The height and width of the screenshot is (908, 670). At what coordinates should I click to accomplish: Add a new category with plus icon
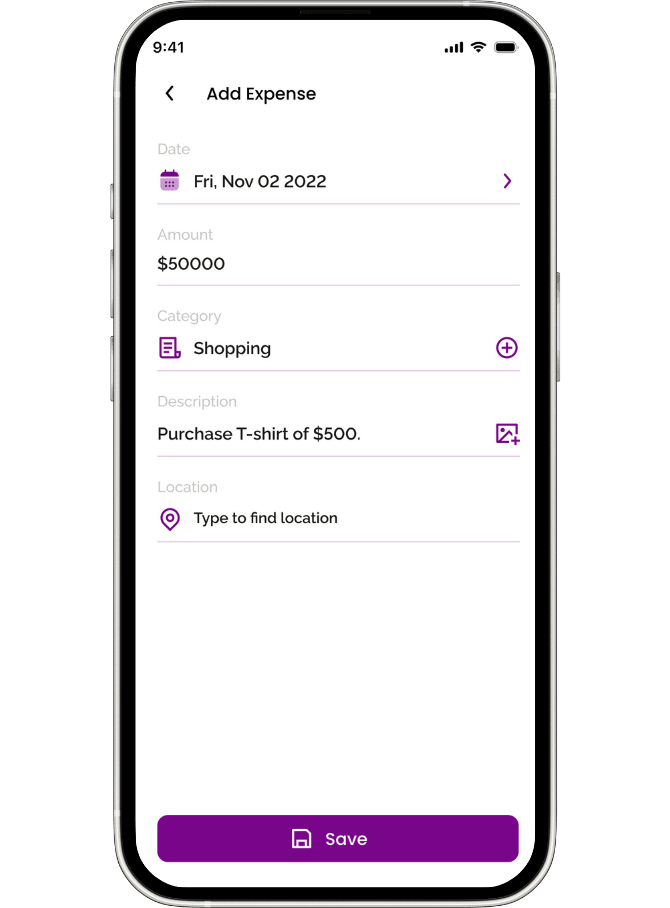(x=507, y=348)
